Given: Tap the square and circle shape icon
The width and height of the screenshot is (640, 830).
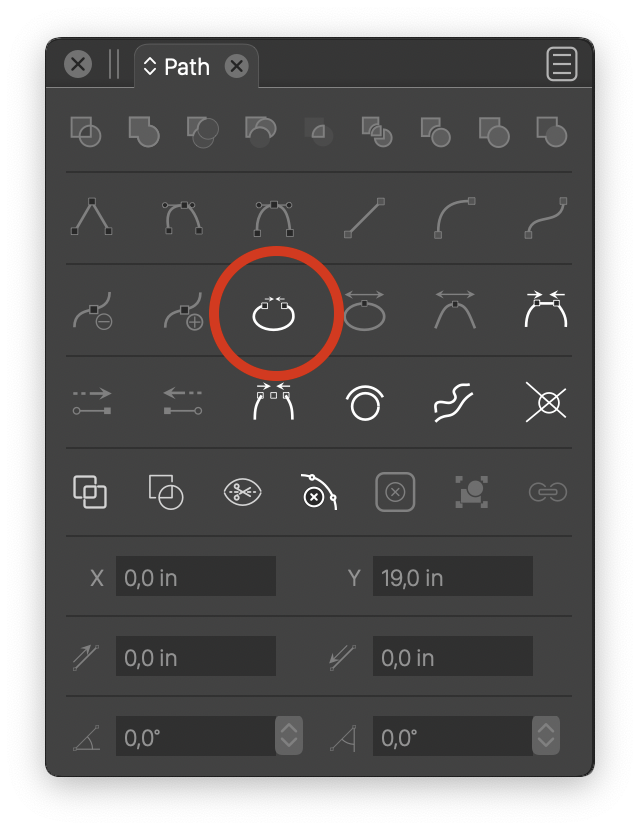Looking at the screenshot, I should click(166, 492).
